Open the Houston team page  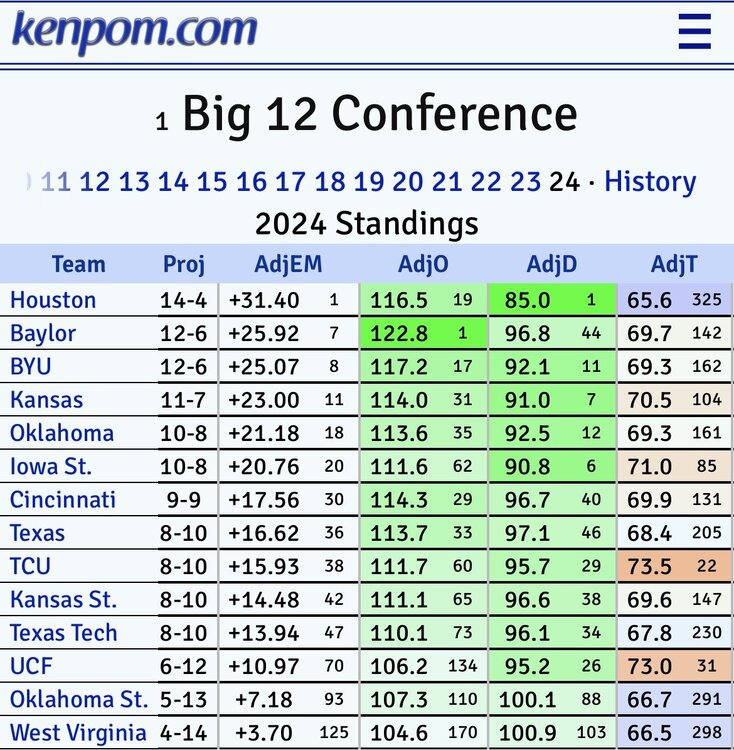tap(53, 300)
